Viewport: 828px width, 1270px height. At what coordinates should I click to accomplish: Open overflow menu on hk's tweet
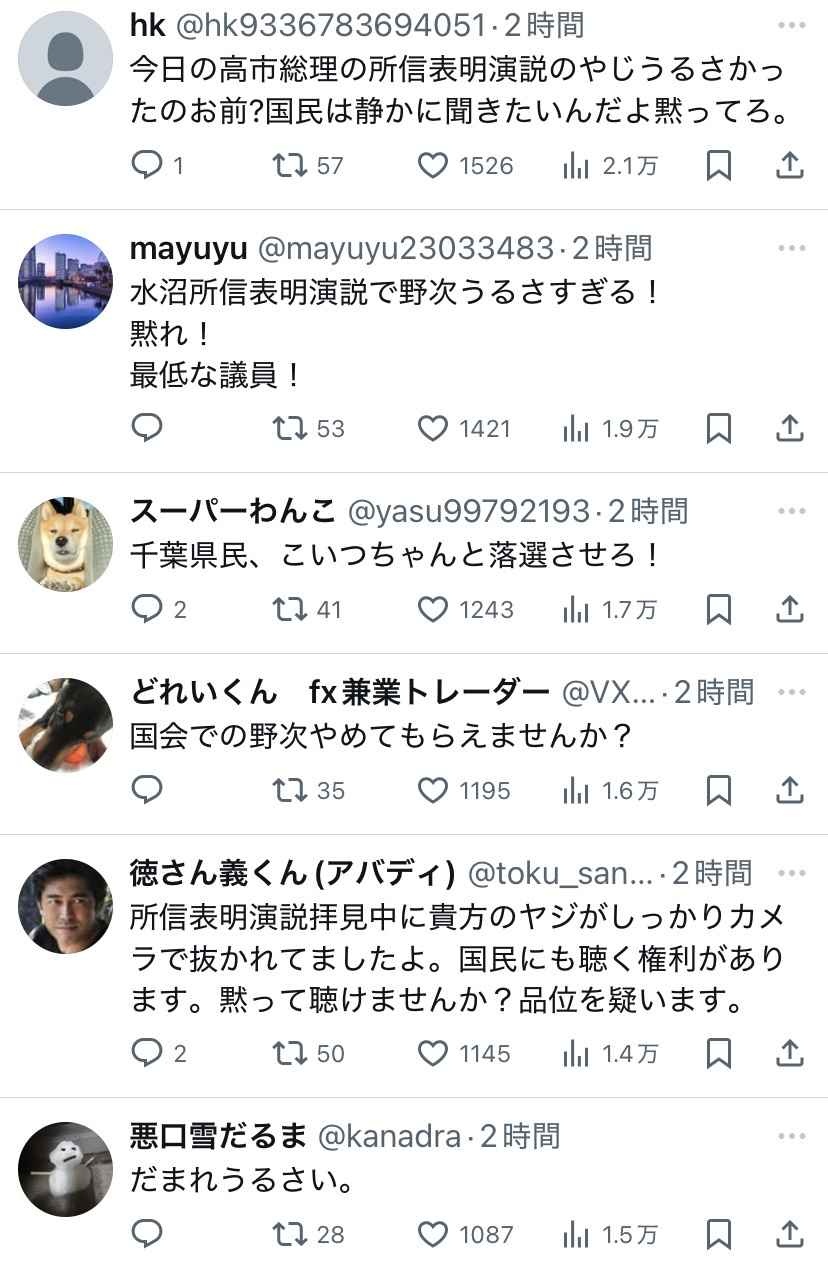[x=791, y=25]
